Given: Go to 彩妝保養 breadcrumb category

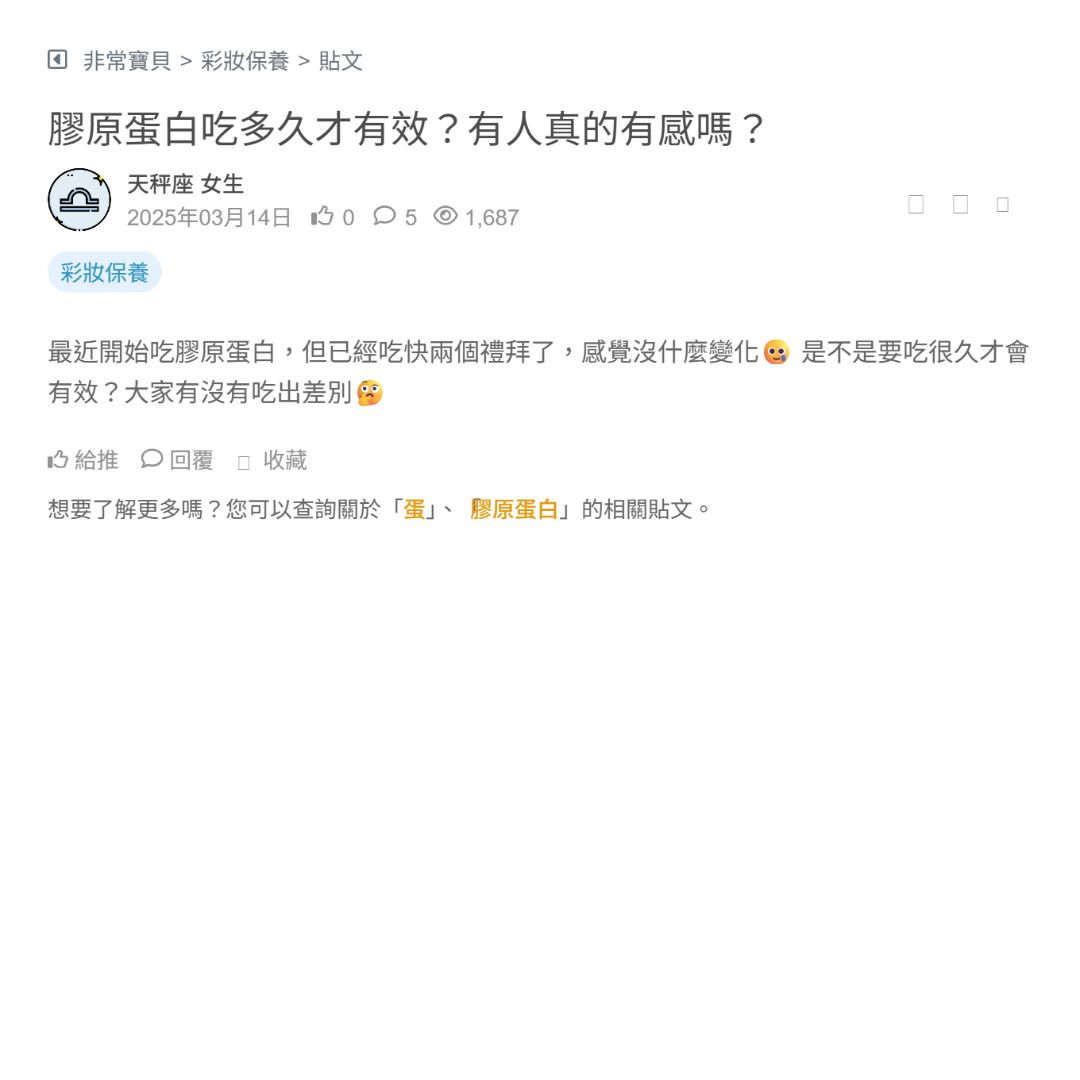Looking at the screenshot, I should click(244, 61).
